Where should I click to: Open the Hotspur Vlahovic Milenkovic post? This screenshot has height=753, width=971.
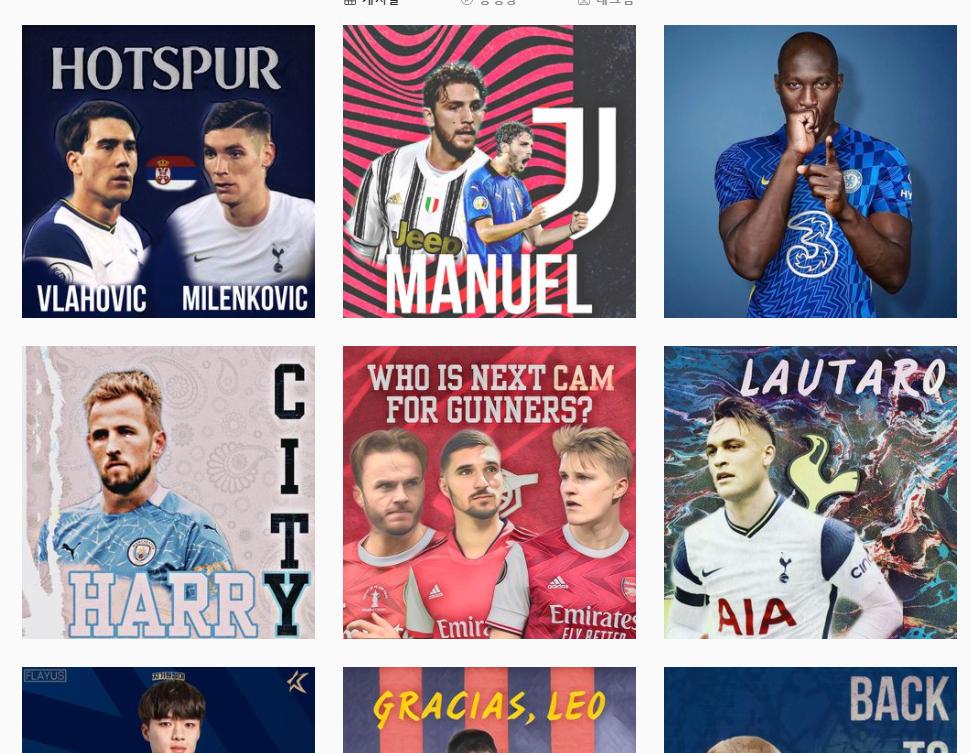[x=168, y=171]
